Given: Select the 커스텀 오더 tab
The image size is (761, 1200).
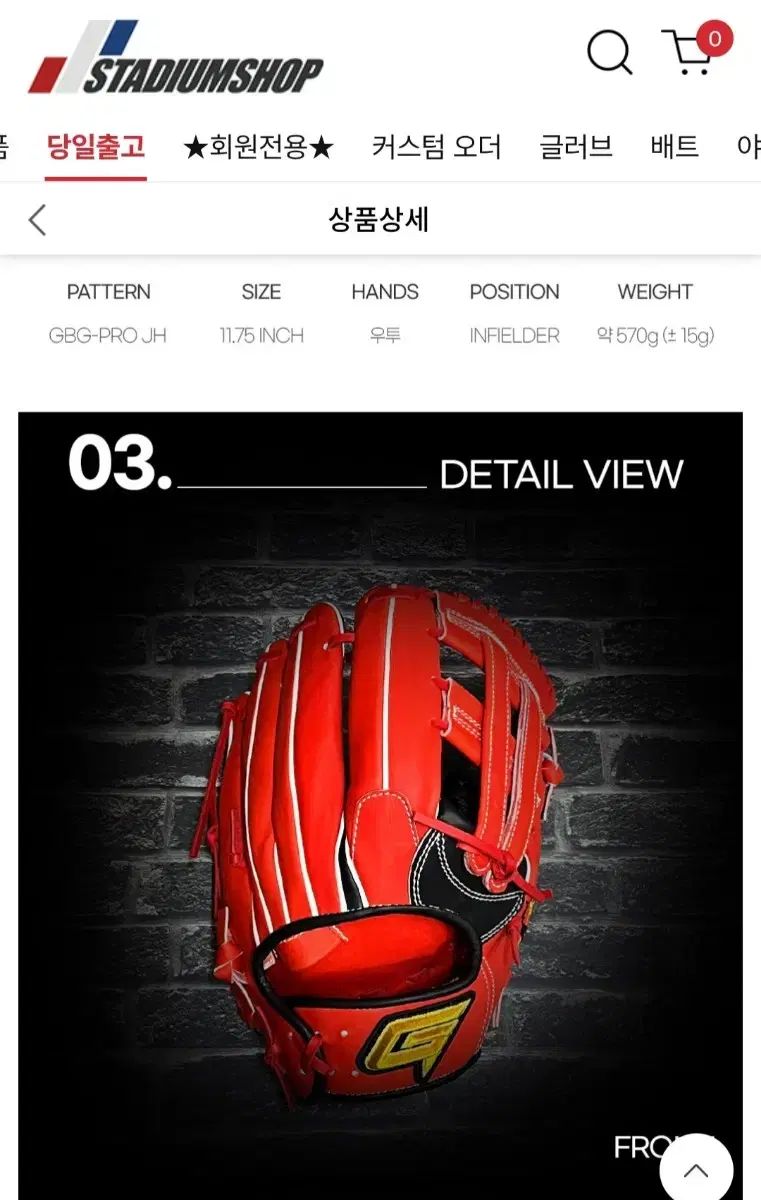Looking at the screenshot, I should [x=436, y=147].
